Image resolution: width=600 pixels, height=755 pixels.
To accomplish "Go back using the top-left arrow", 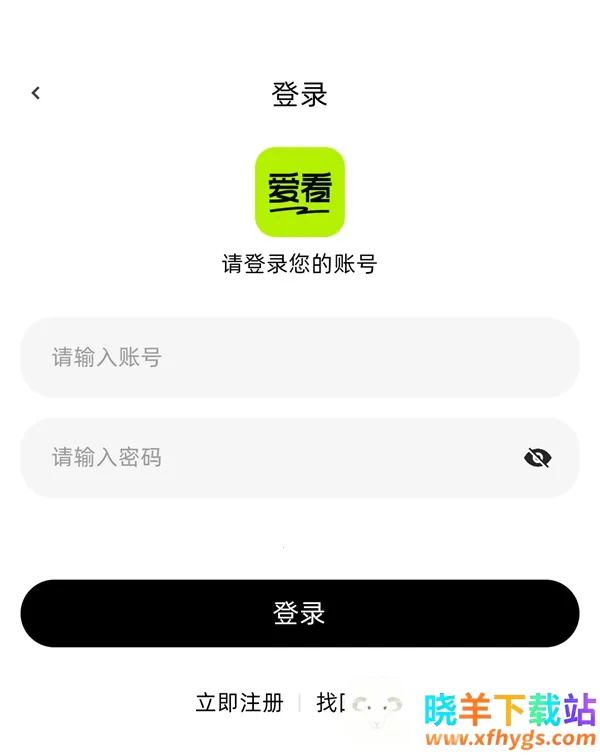I will 36,93.
